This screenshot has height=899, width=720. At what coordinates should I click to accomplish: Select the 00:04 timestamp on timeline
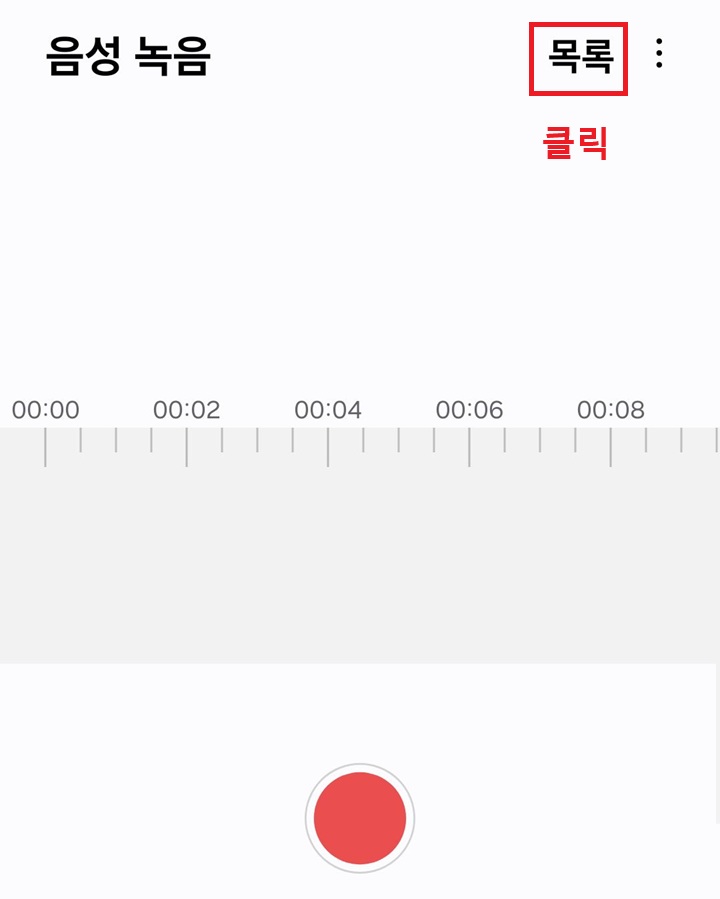pyautogui.click(x=330, y=408)
